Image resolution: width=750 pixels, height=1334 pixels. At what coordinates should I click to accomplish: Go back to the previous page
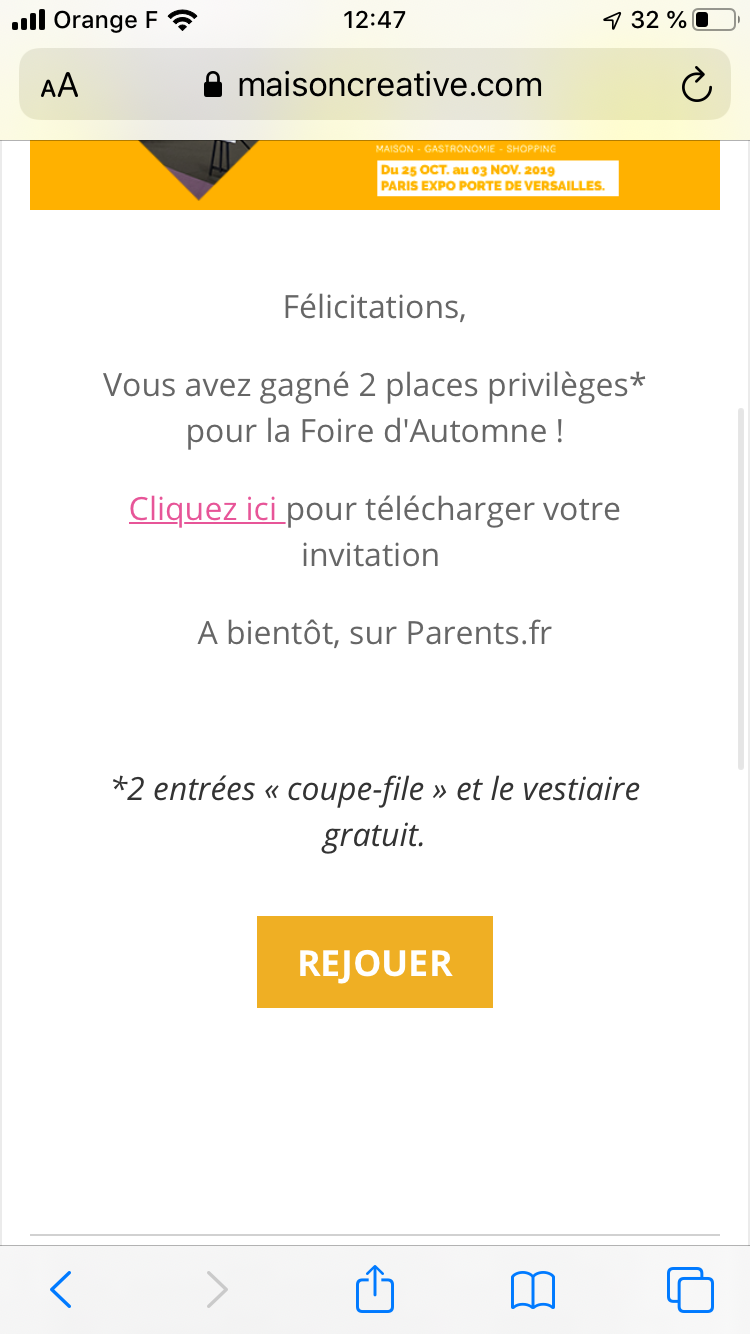pos(61,1289)
